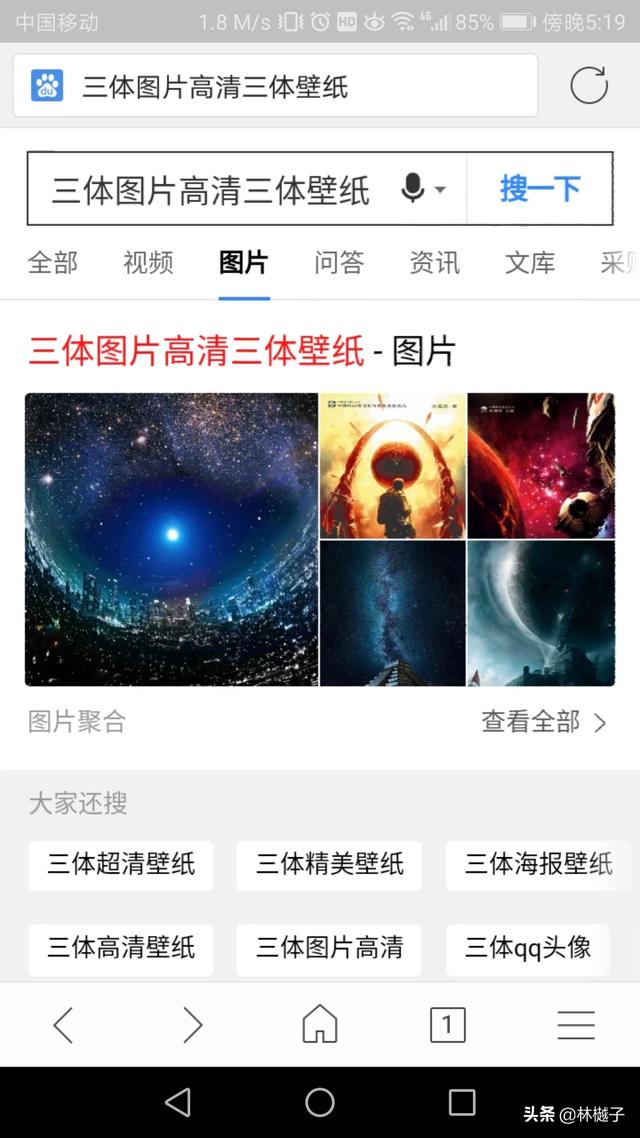Tap the 搜一下 search button
The height and width of the screenshot is (1138, 640).
click(x=540, y=188)
